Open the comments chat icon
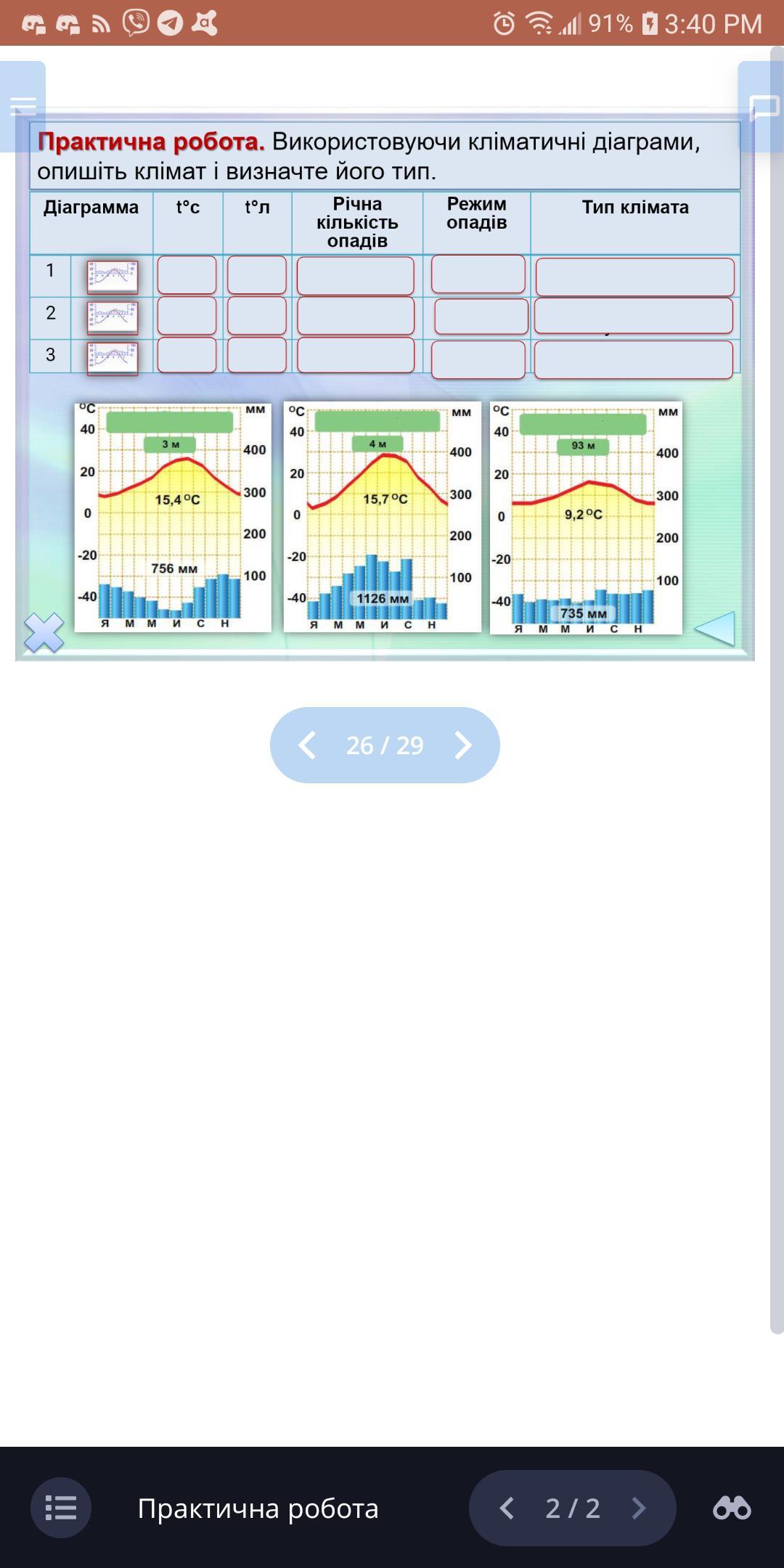This screenshot has height=1568, width=784. [x=763, y=108]
